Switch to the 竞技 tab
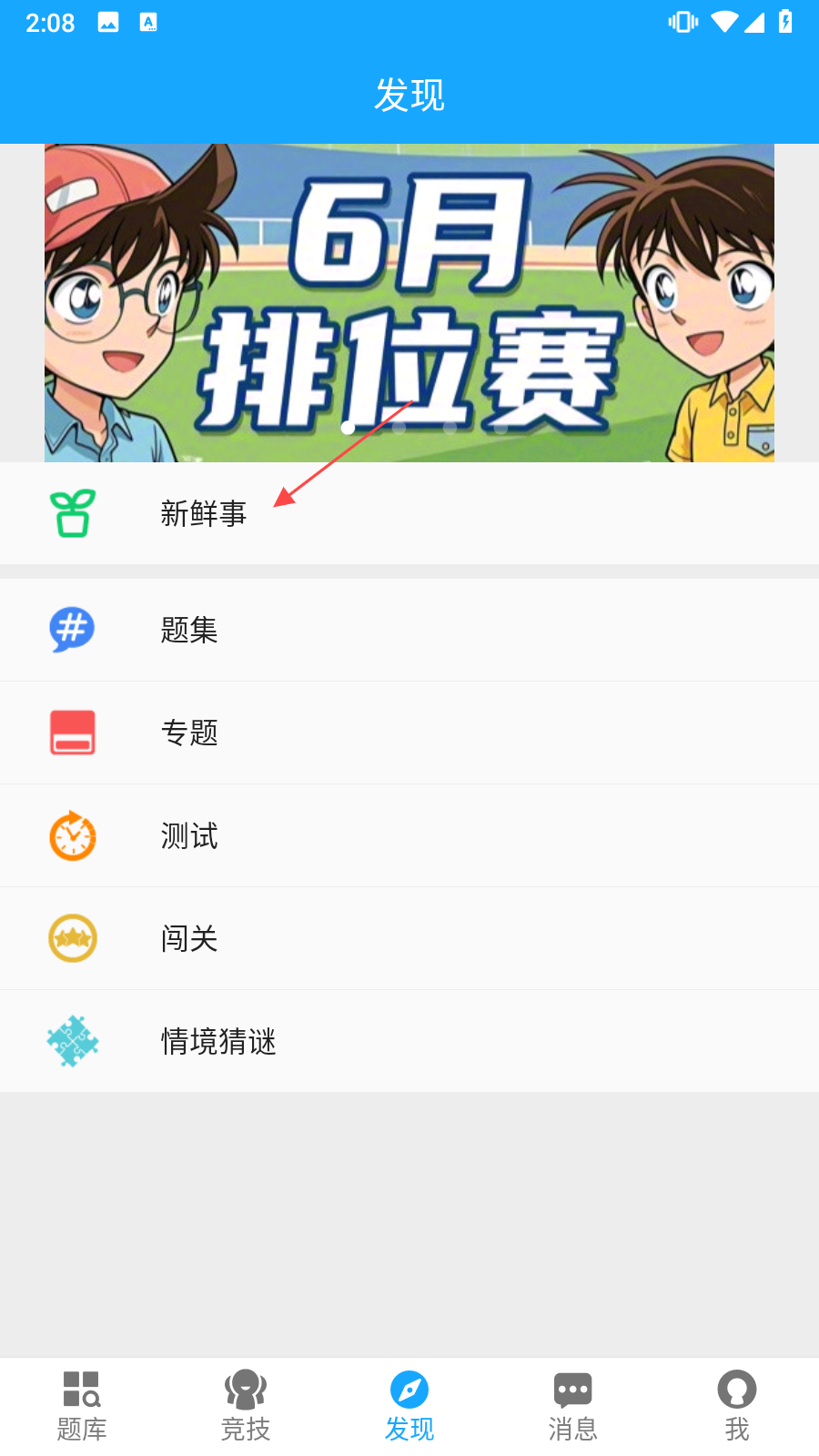This screenshot has height=1456, width=819. point(246,1407)
